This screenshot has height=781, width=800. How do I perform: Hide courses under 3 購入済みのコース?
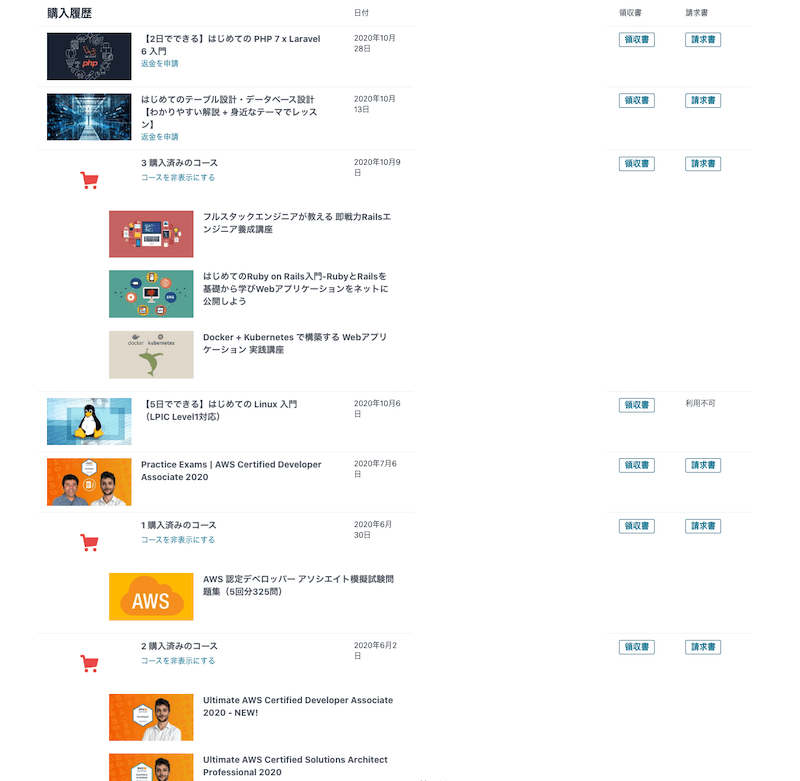(178, 178)
